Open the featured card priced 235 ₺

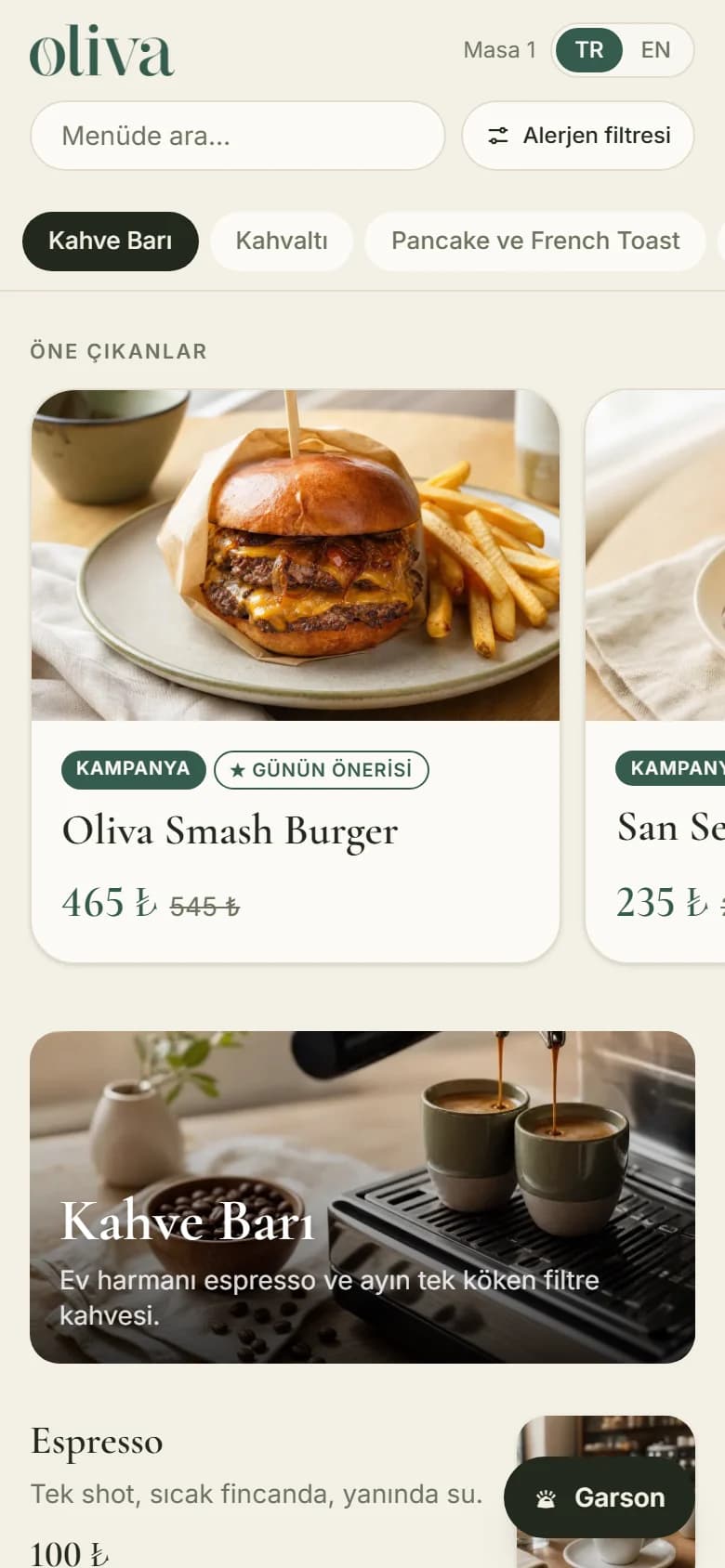tap(655, 676)
